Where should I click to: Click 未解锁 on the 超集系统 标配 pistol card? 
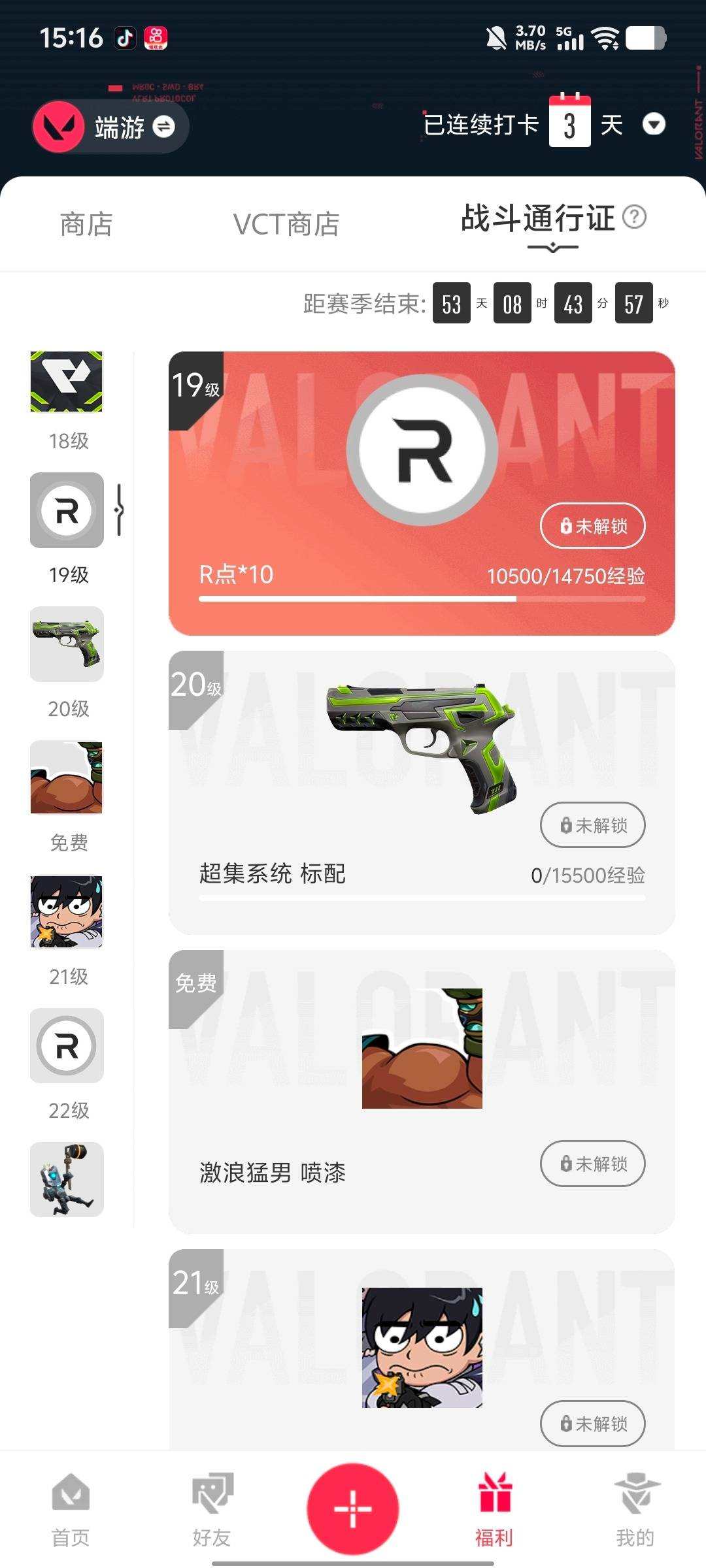[592, 825]
